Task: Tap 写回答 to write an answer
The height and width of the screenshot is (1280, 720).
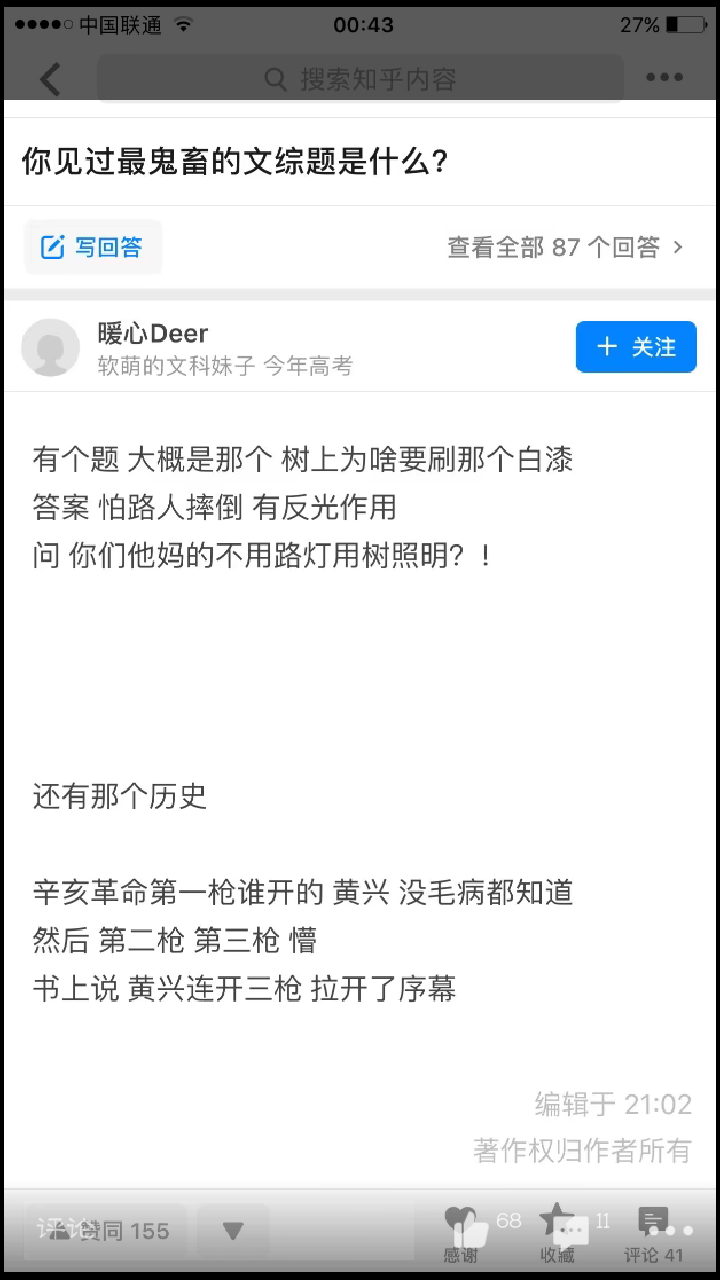Action: coord(93,247)
